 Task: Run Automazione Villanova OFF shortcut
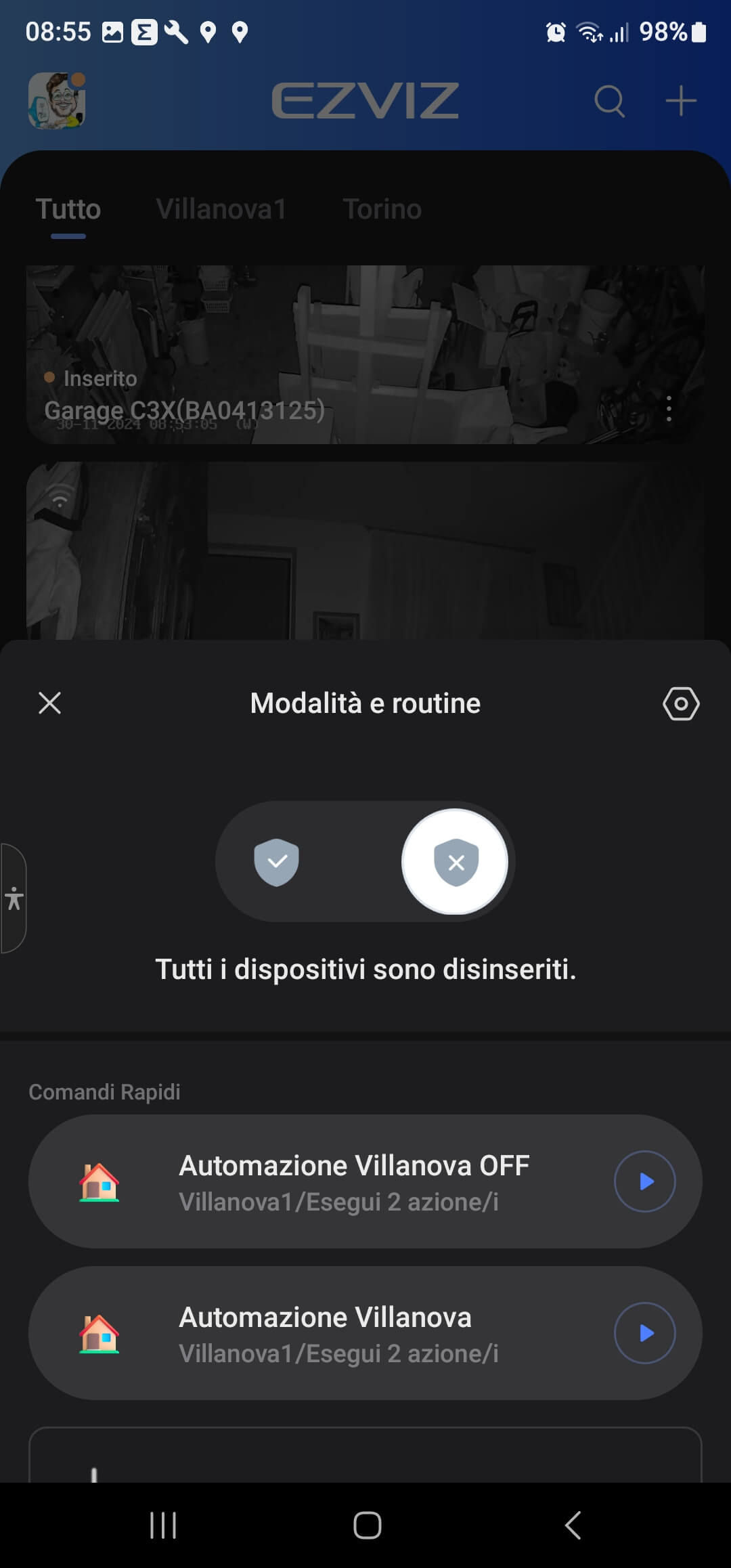click(x=644, y=1181)
